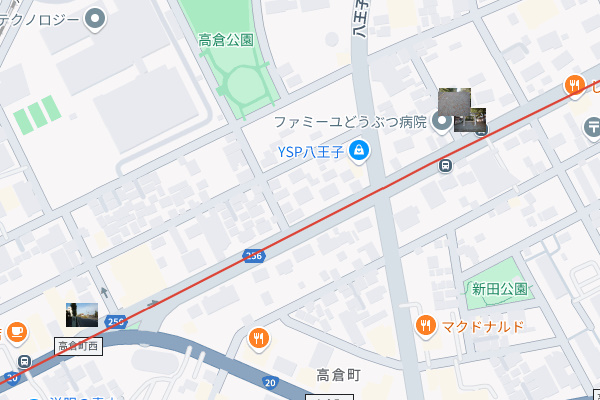Screen dimensions: 600x400
Task: Open the テクノロジー location pin
Action: [x=95, y=17]
